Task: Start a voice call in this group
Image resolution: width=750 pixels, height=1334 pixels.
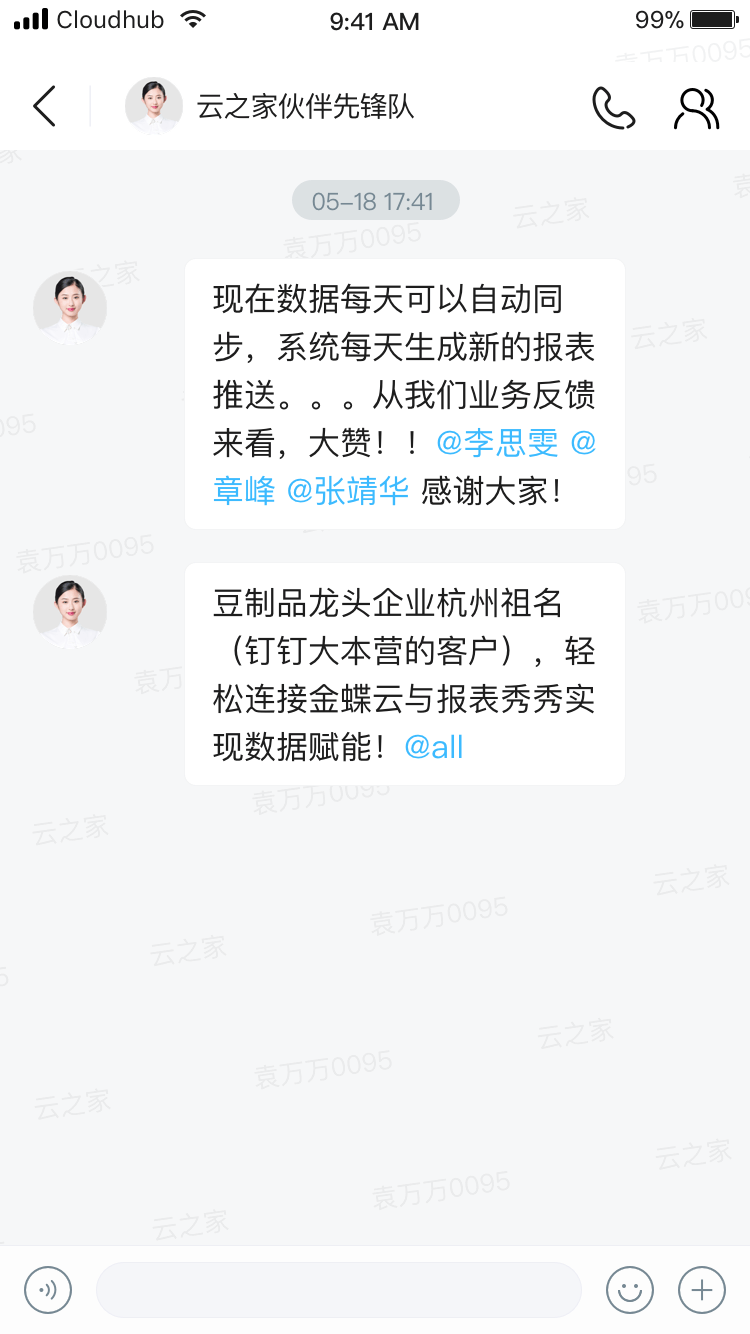Action: [613, 108]
